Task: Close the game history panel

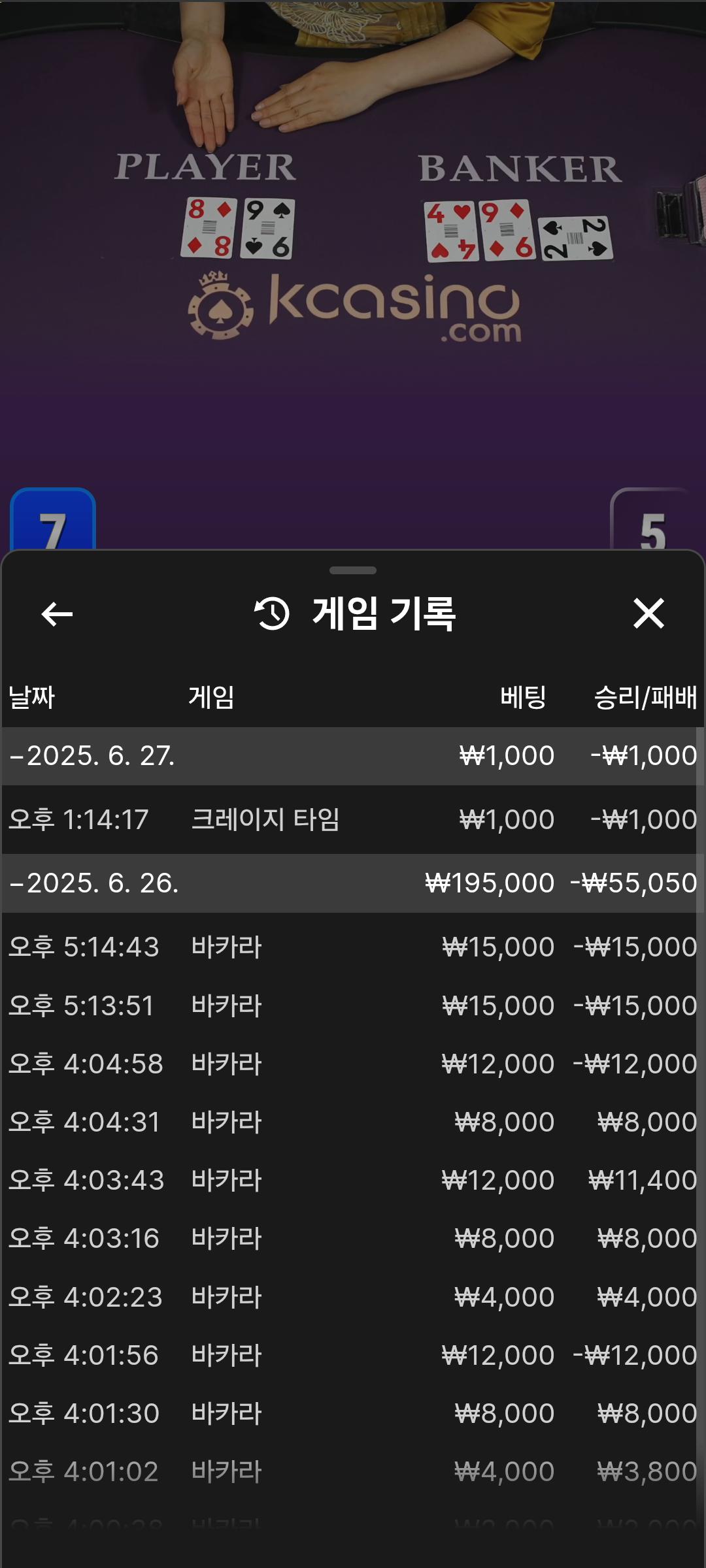Action: click(x=648, y=614)
